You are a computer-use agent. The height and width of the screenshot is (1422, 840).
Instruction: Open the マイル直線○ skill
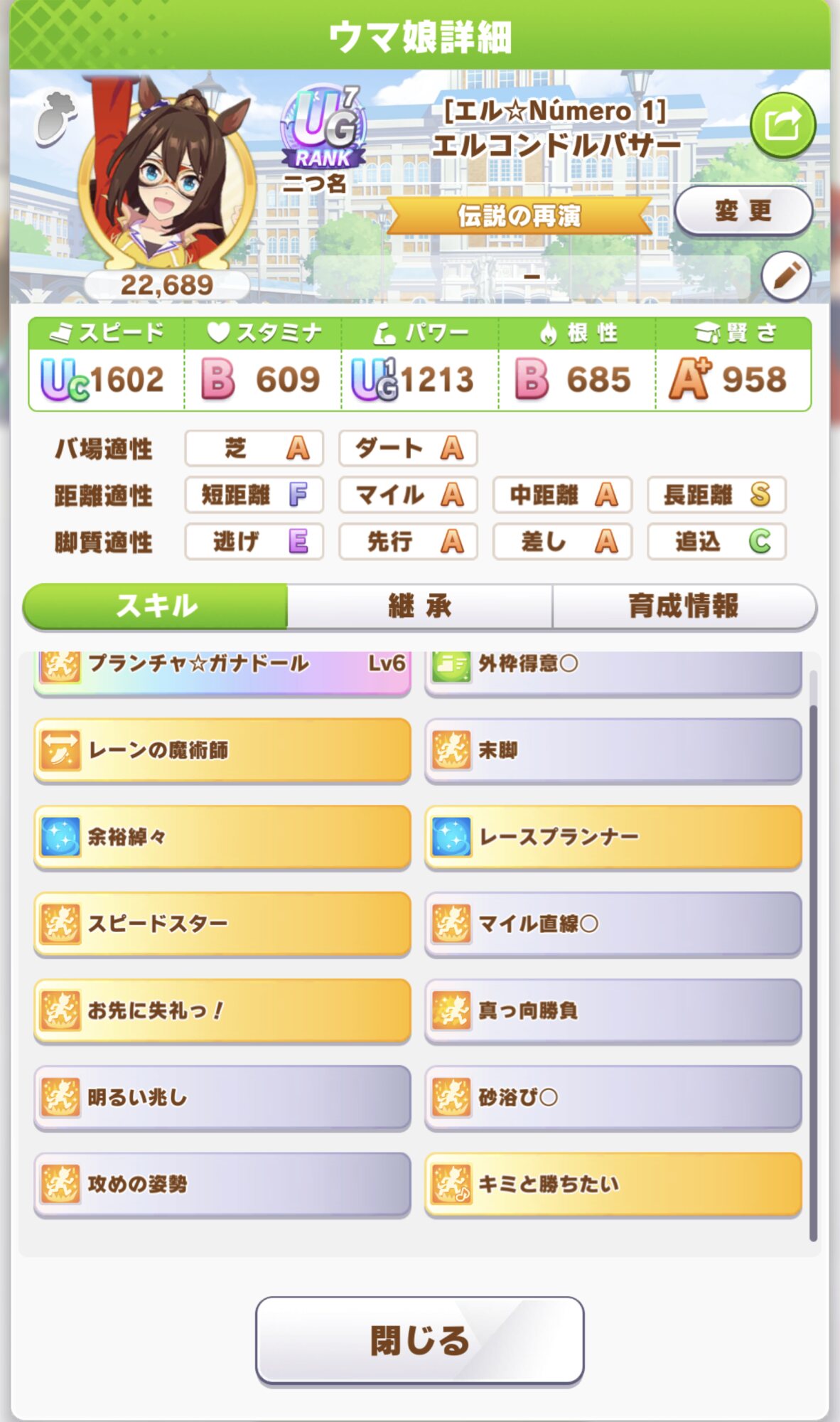(x=613, y=924)
